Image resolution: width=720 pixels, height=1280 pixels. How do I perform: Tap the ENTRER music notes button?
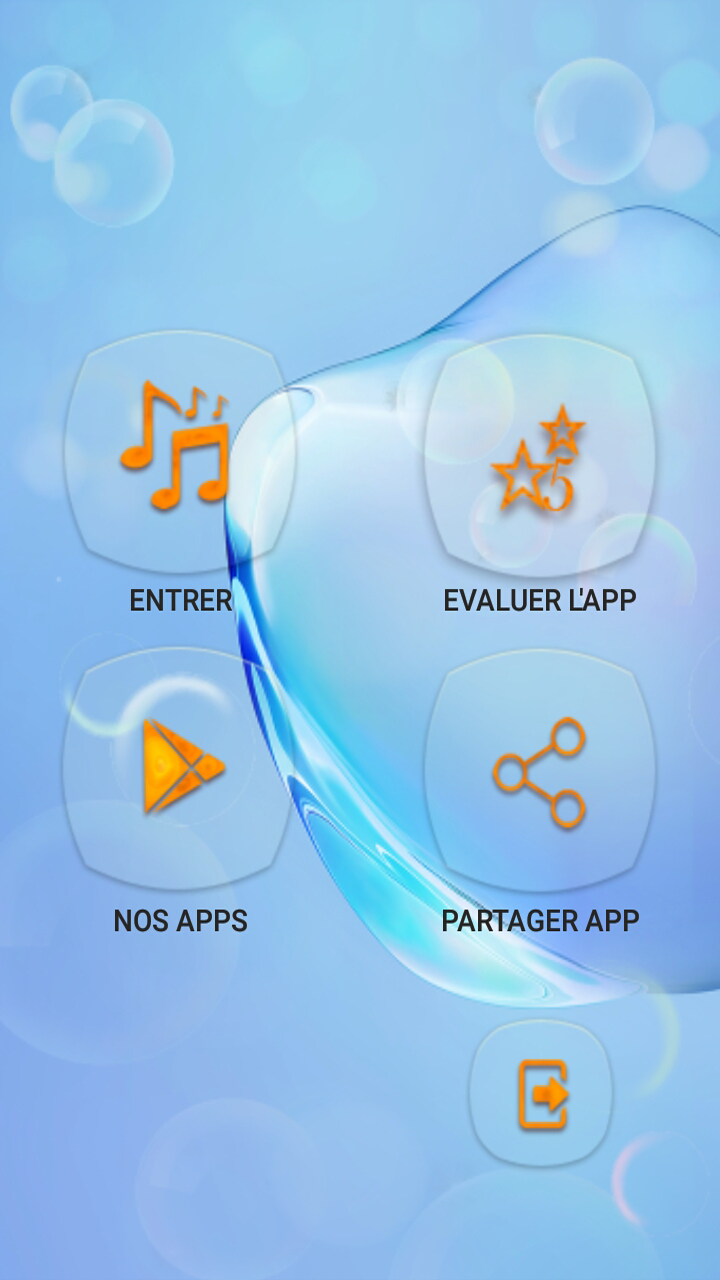click(180, 450)
